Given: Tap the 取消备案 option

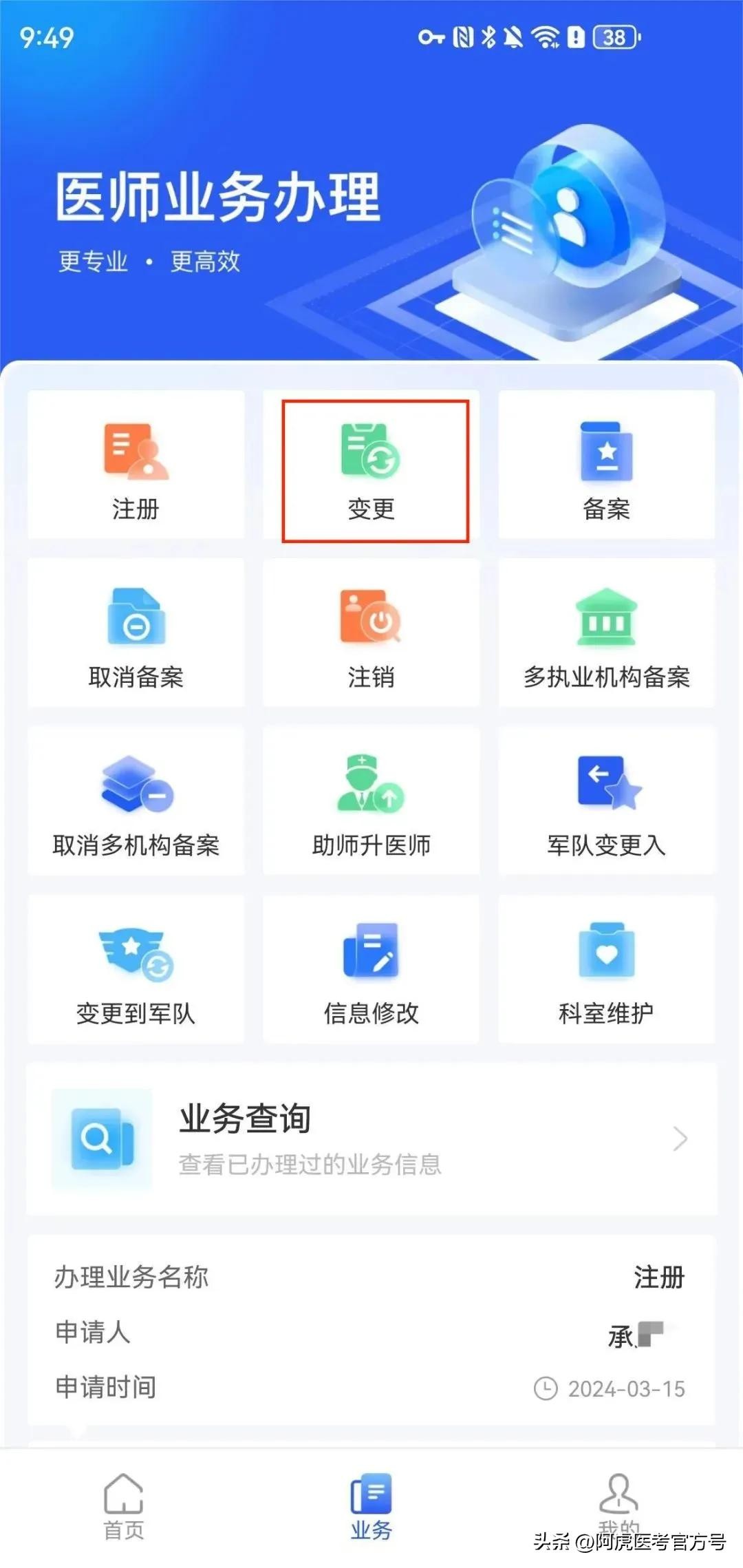Looking at the screenshot, I should pyautogui.click(x=136, y=633).
